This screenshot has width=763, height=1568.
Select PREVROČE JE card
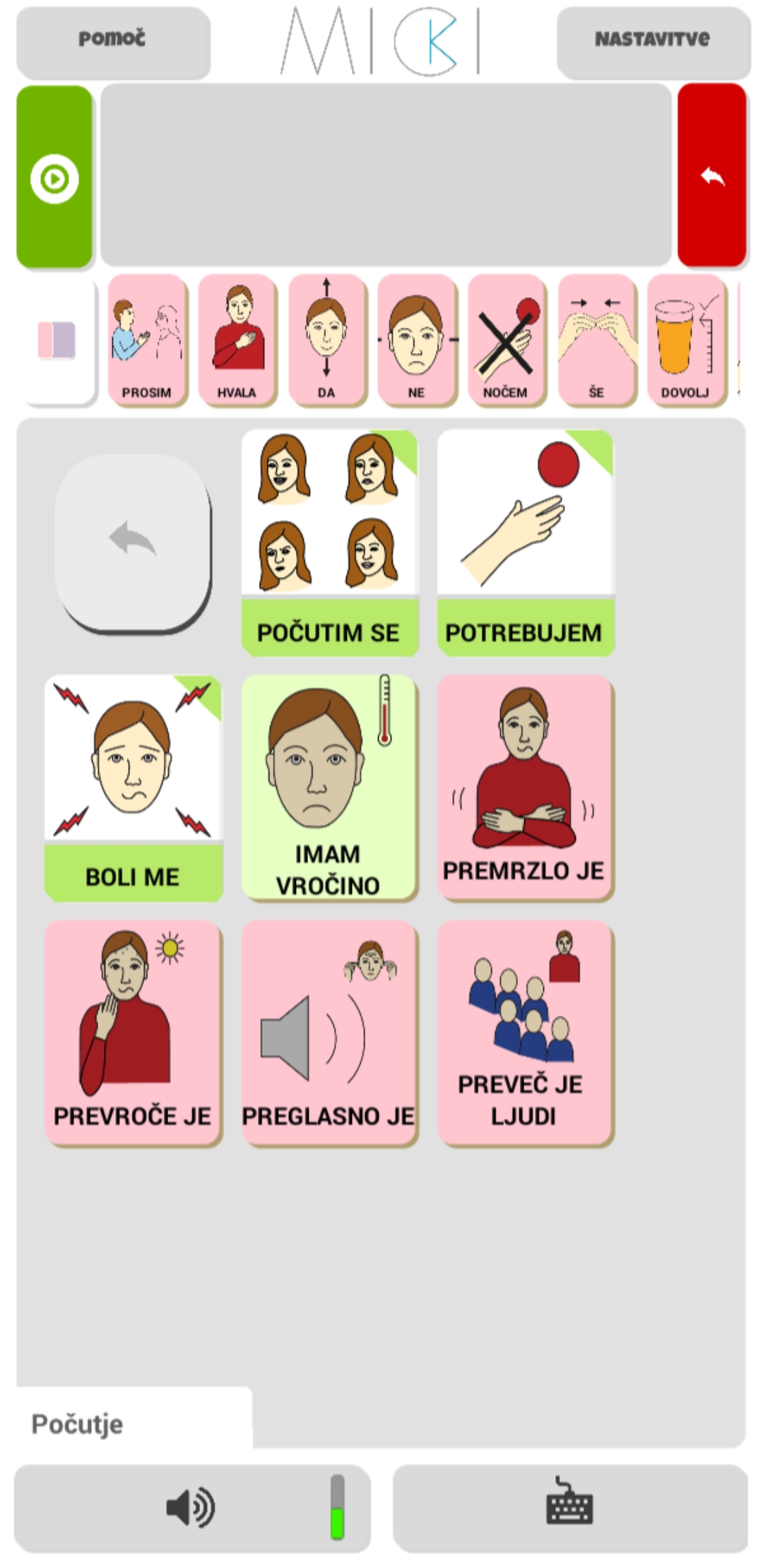click(x=133, y=1032)
